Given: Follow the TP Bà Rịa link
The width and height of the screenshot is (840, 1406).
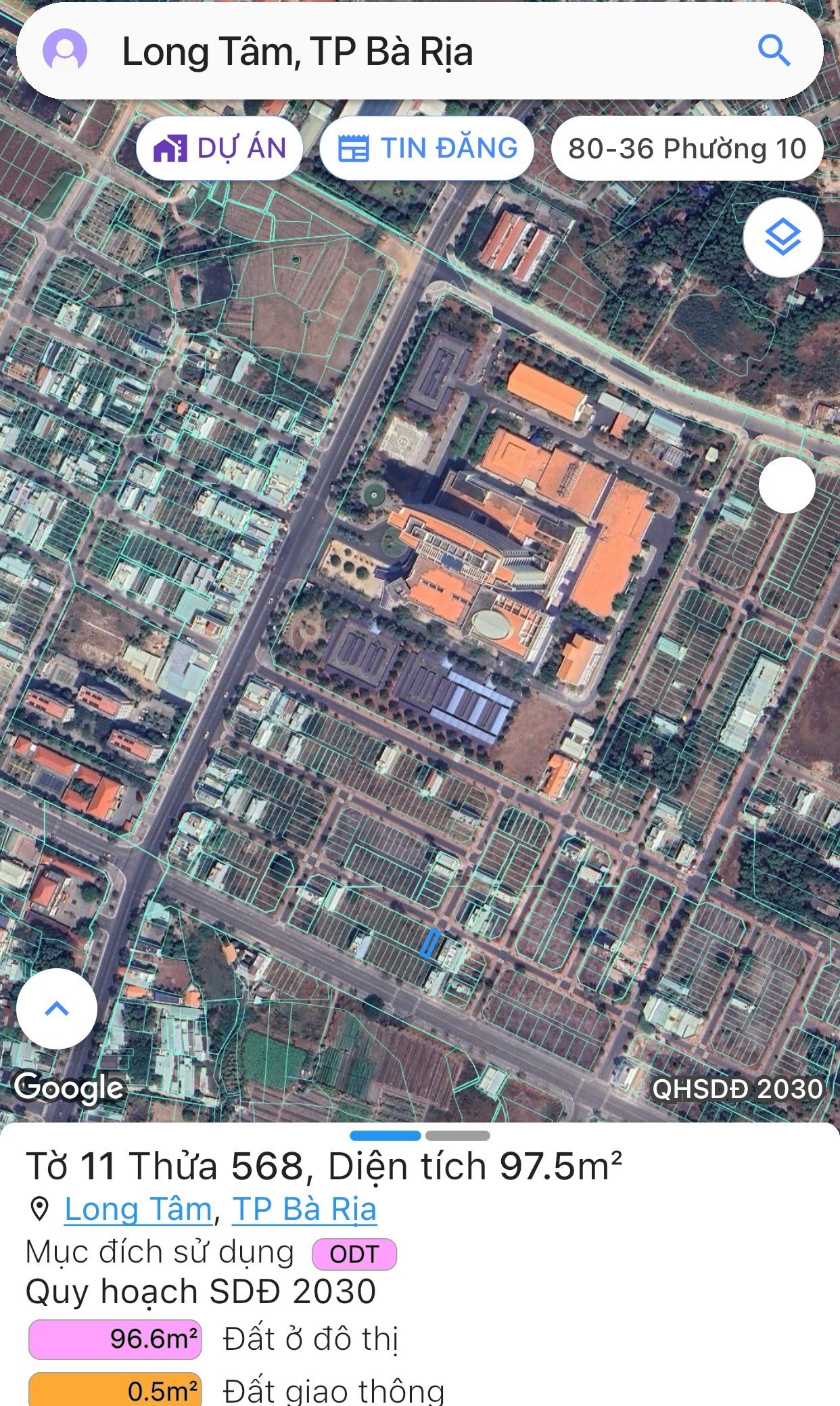Looking at the screenshot, I should pos(305,1209).
